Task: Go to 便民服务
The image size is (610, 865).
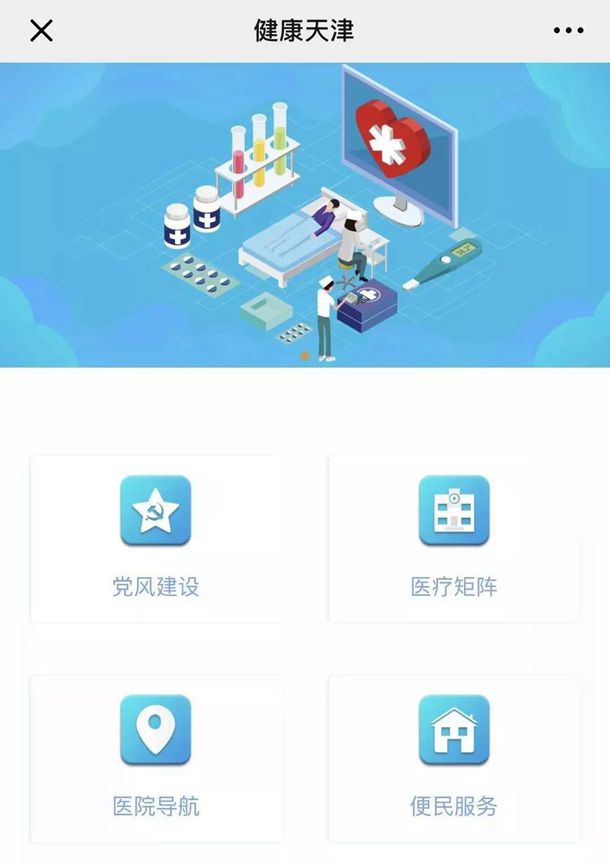Action: coord(454,758)
